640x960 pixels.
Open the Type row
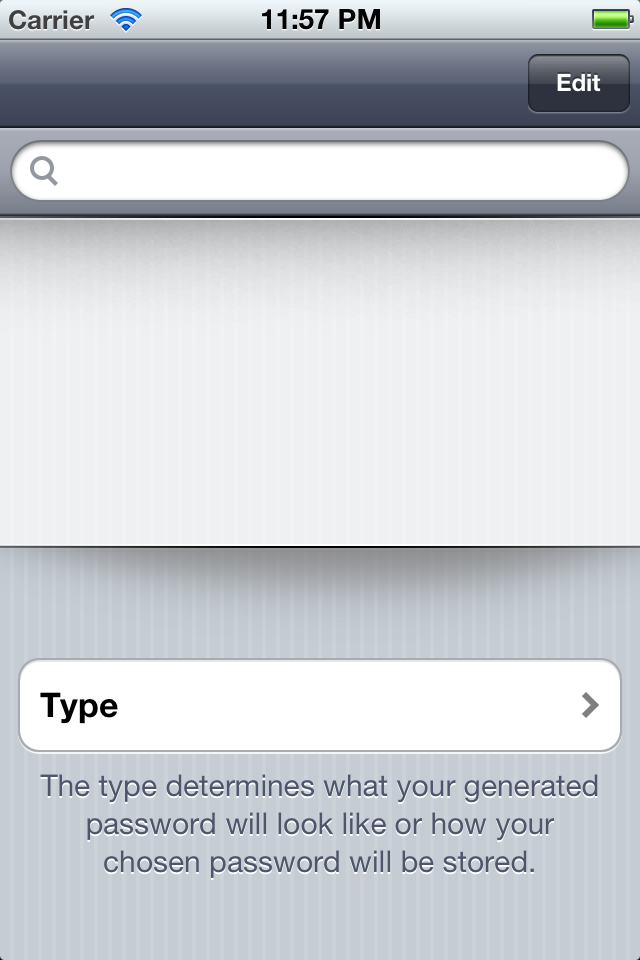[320, 705]
